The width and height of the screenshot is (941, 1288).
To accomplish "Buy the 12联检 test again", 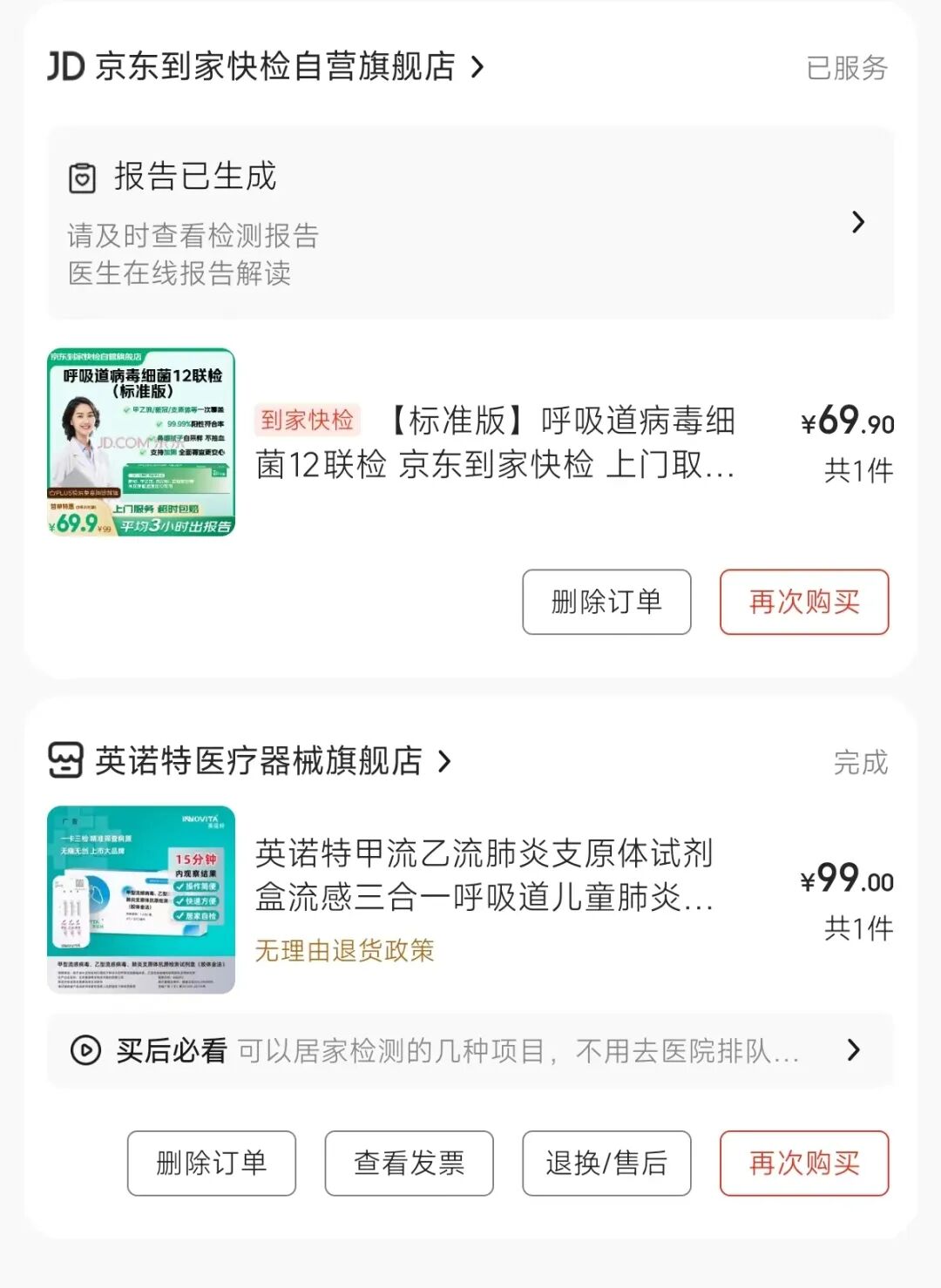I will [803, 602].
